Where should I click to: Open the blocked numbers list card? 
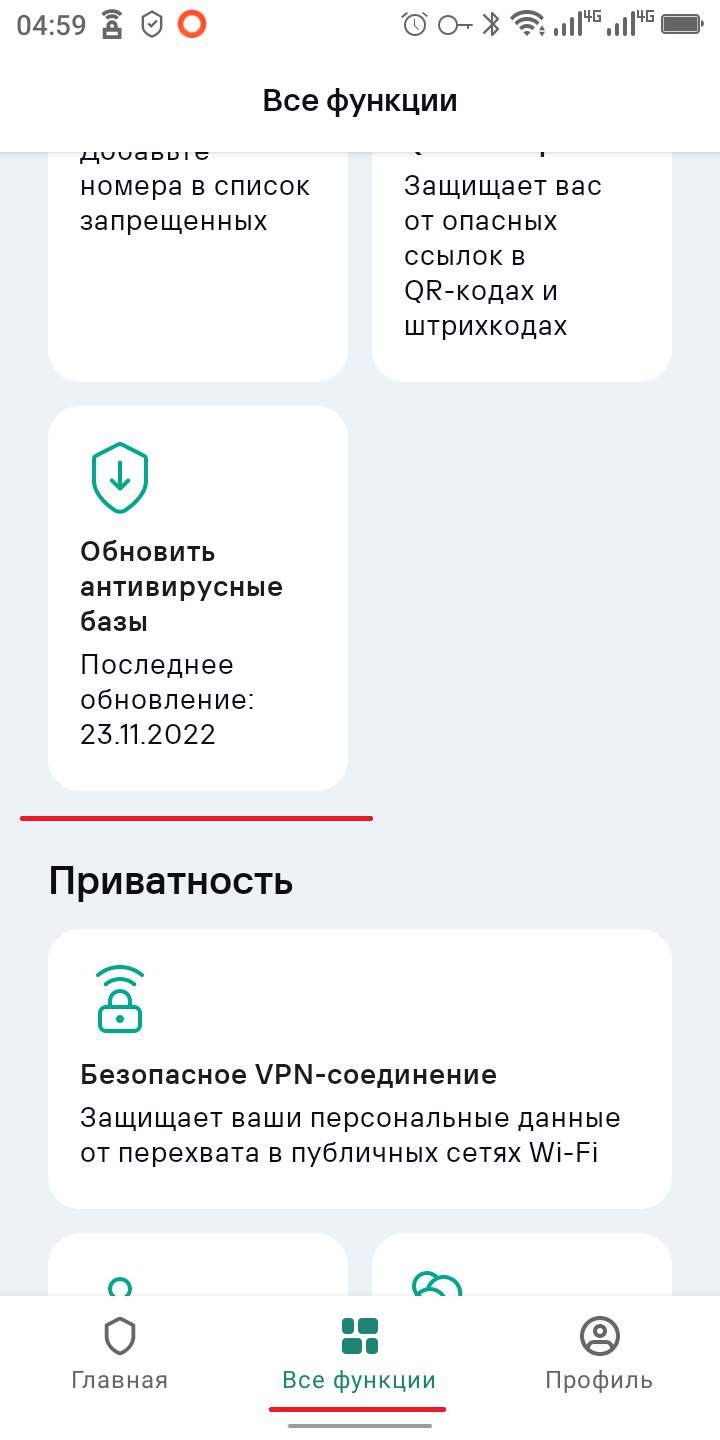coord(198,267)
